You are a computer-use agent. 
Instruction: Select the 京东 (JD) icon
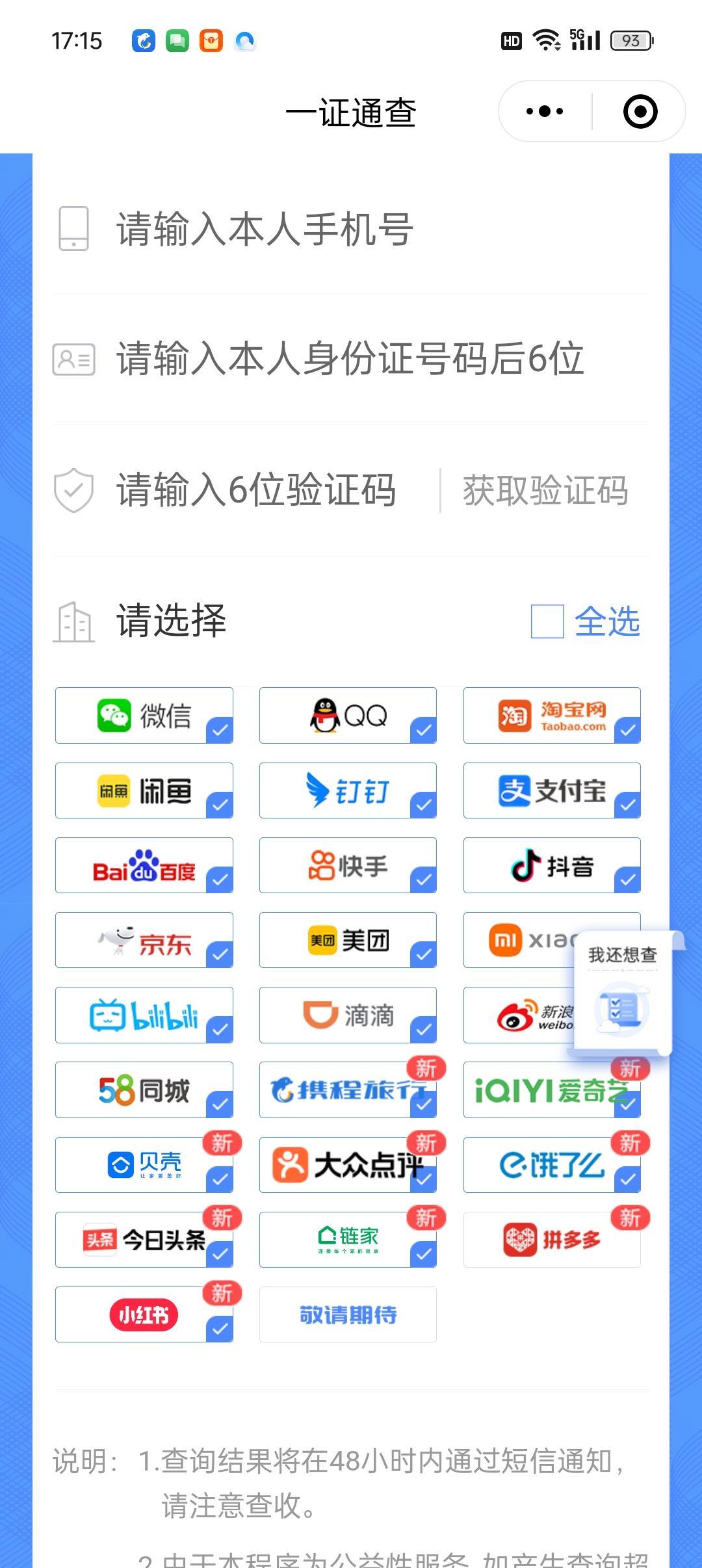click(x=144, y=940)
